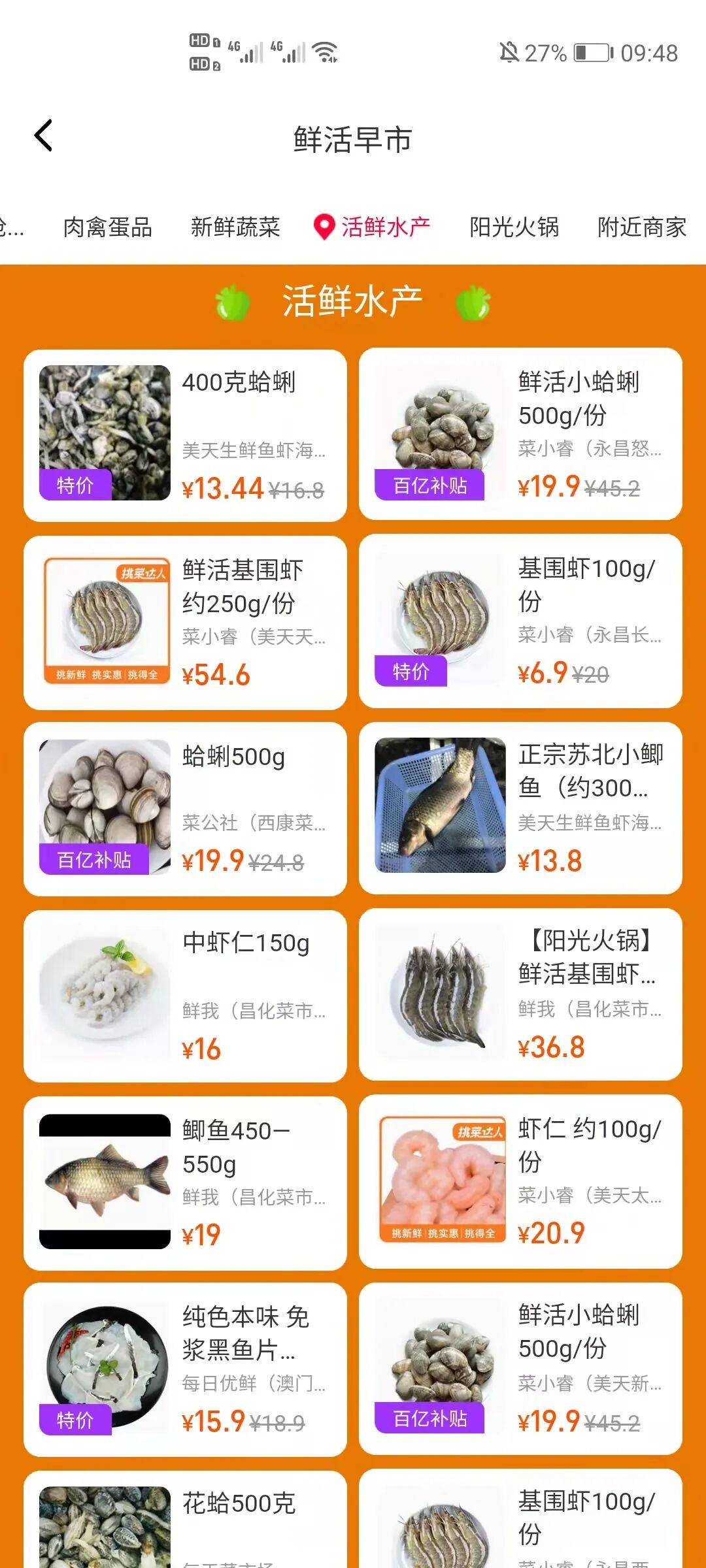The height and width of the screenshot is (1568, 706).
Task: Open the 400克蛤蜊 product card
Action: pyautogui.click(x=185, y=435)
